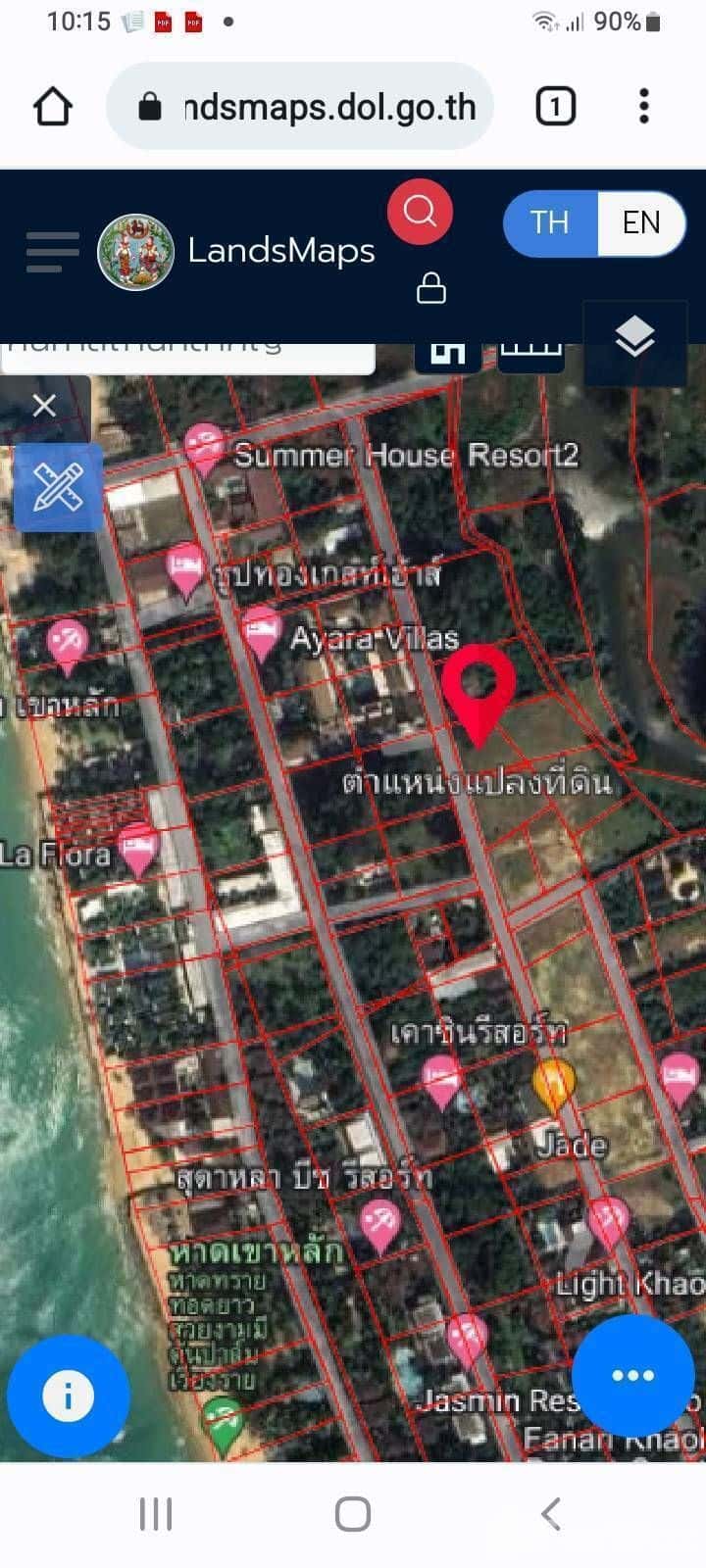
Task: Open the LandsMaps hamburger menu
Action: (x=52, y=252)
